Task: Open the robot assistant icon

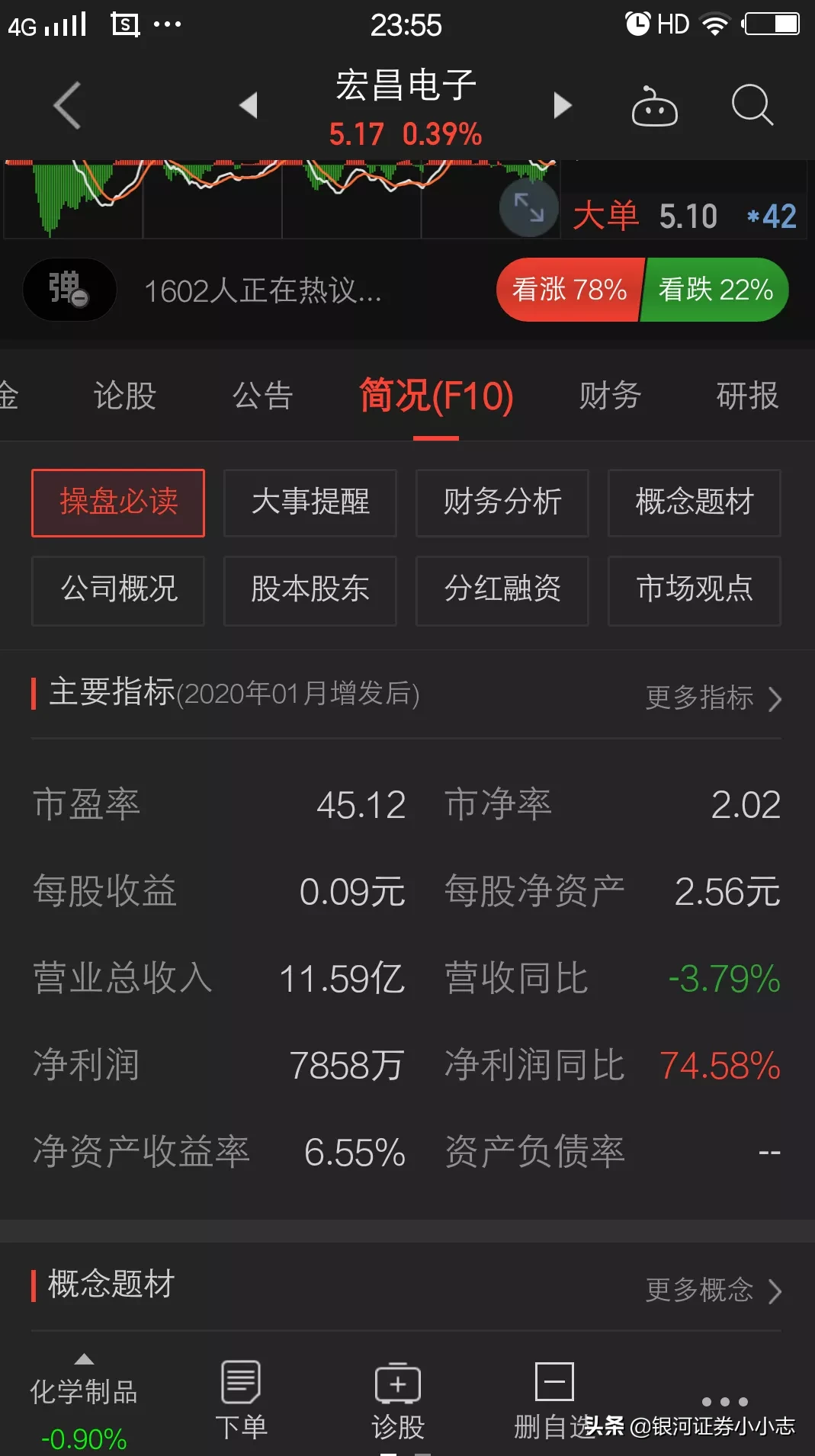Action: tap(654, 107)
